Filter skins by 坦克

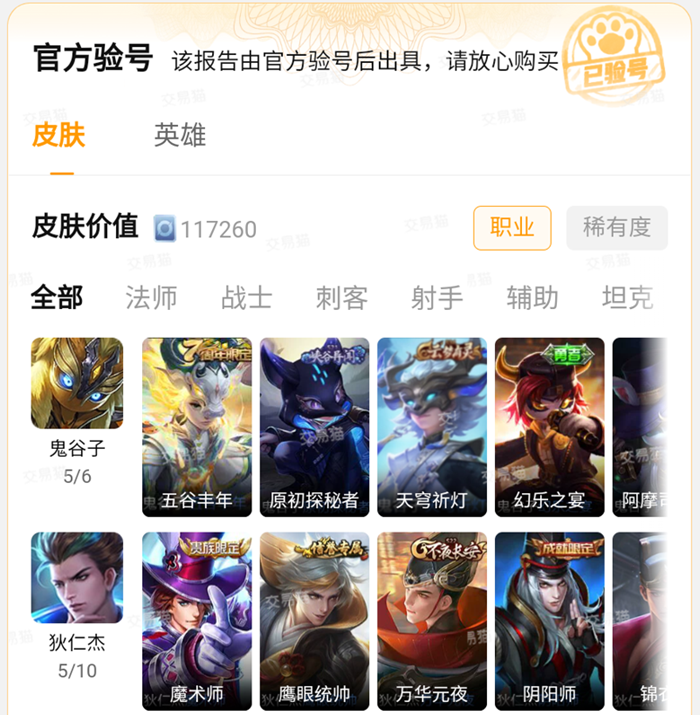coord(627,297)
